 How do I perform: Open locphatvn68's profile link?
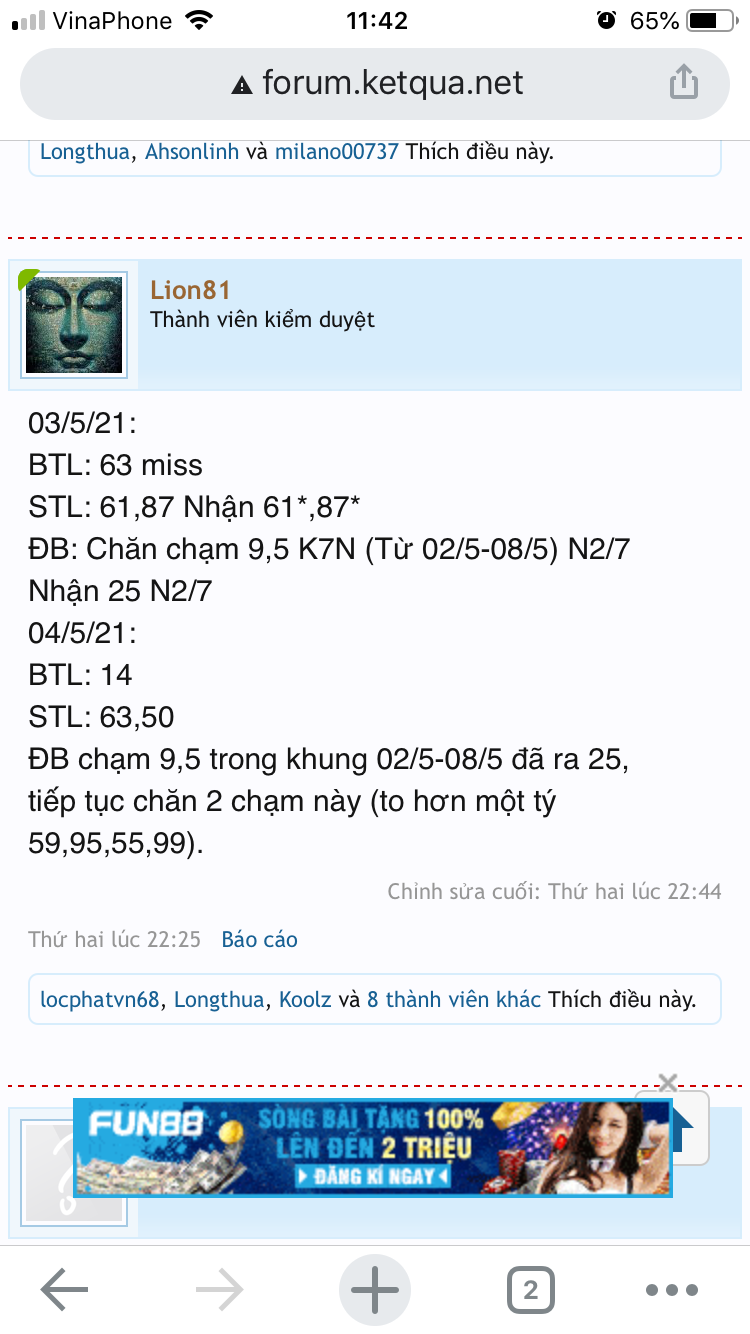tap(99, 999)
